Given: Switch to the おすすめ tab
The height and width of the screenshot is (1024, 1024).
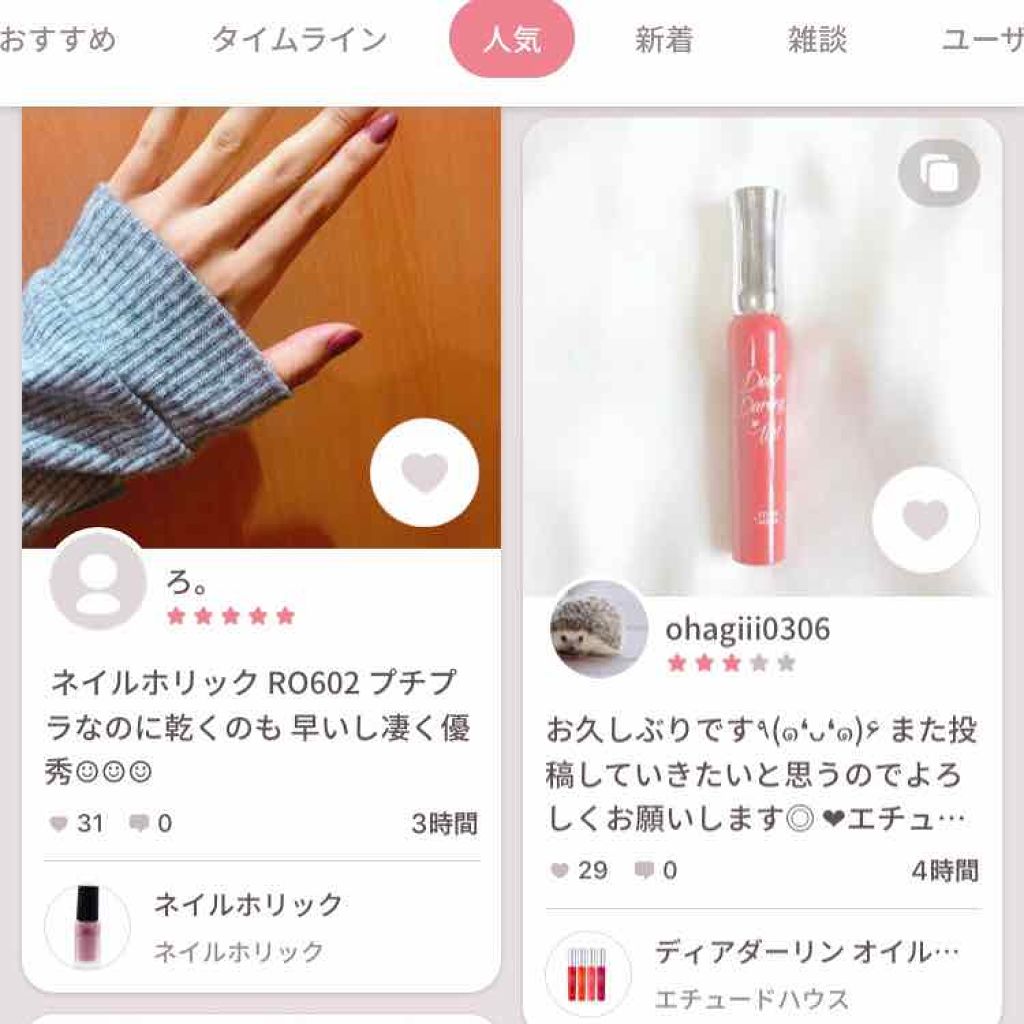Looking at the screenshot, I should pyautogui.click(x=57, y=39).
